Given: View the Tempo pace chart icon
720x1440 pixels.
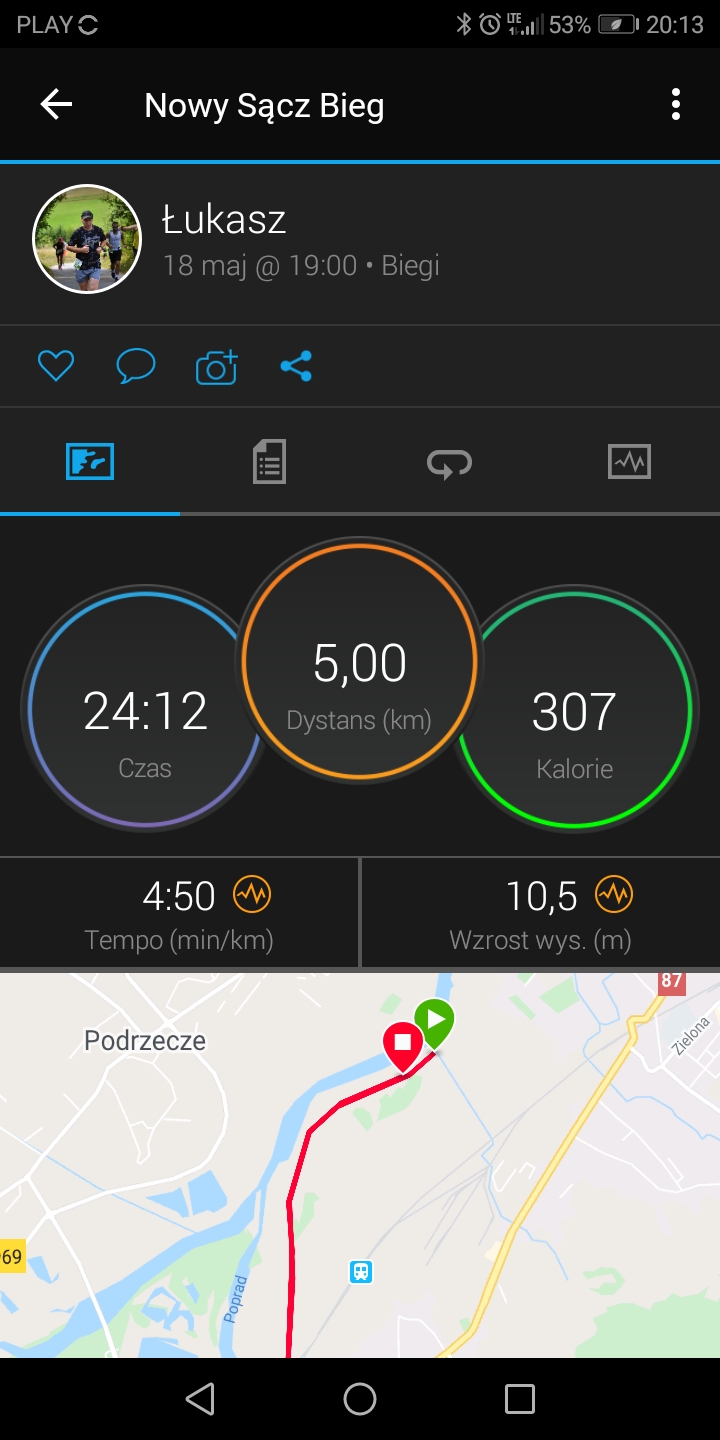Looking at the screenshot, I should 252,894.
